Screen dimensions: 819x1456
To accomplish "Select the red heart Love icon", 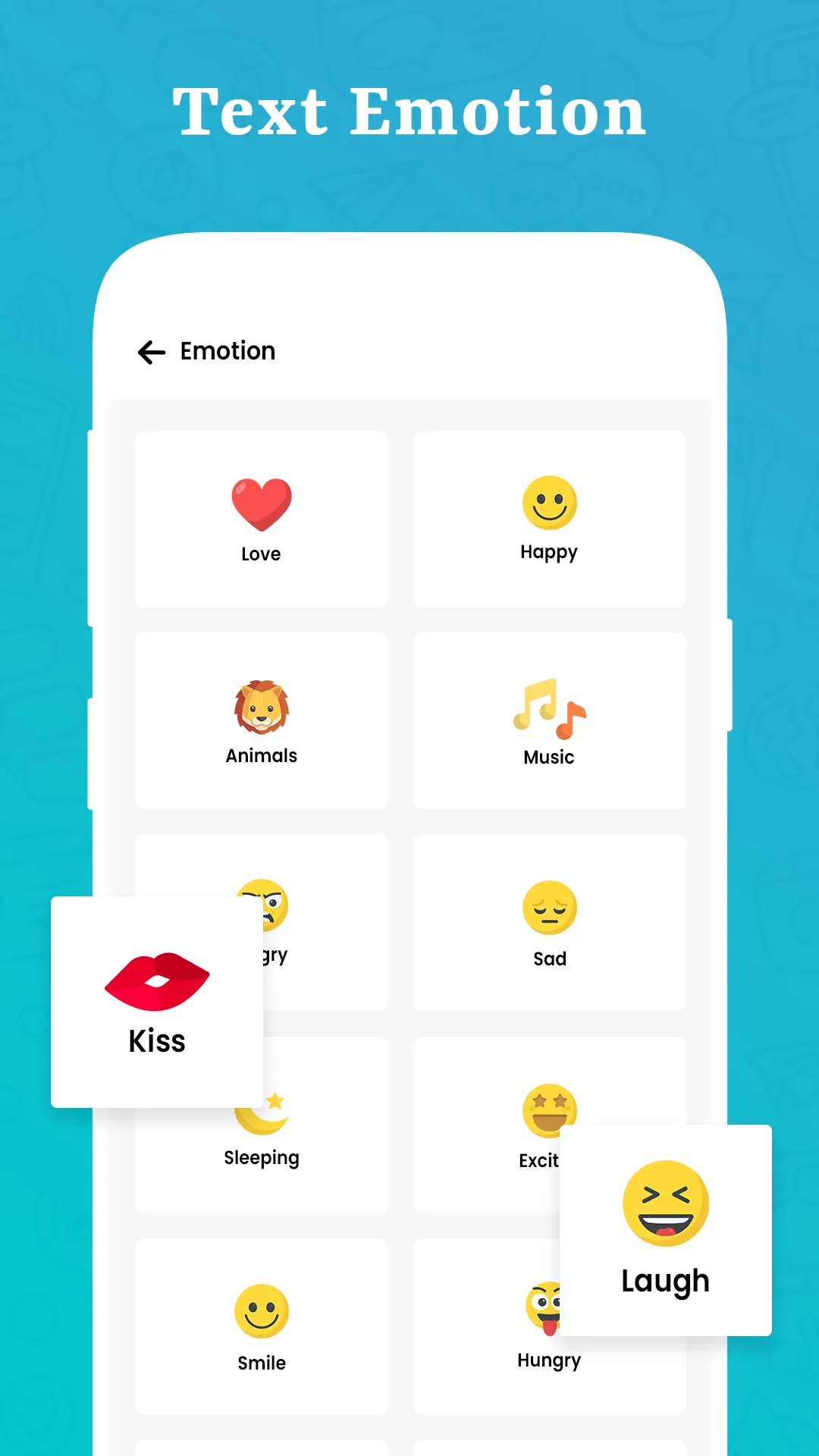I will [x=261, y=500].
